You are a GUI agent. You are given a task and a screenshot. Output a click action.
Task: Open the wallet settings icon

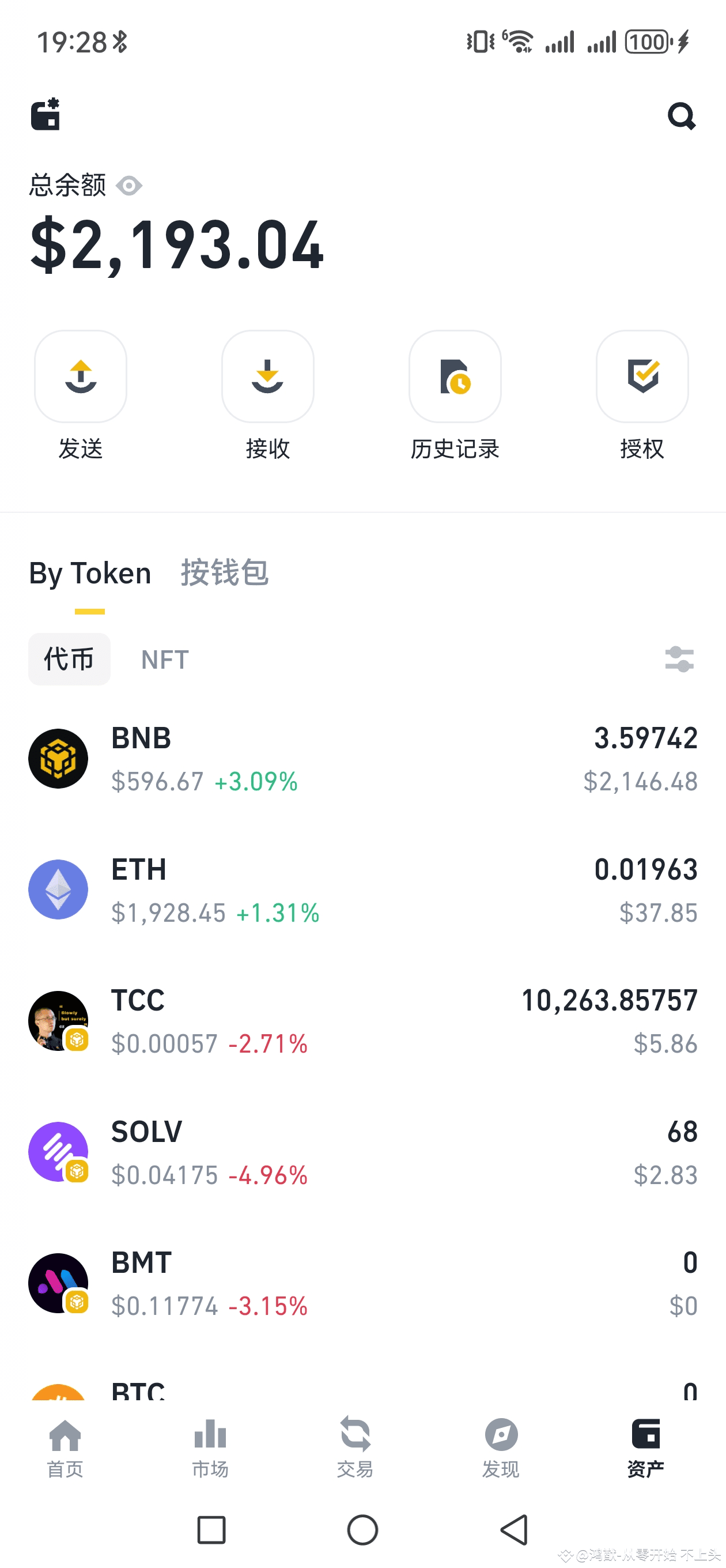click(x=46, y=115)
